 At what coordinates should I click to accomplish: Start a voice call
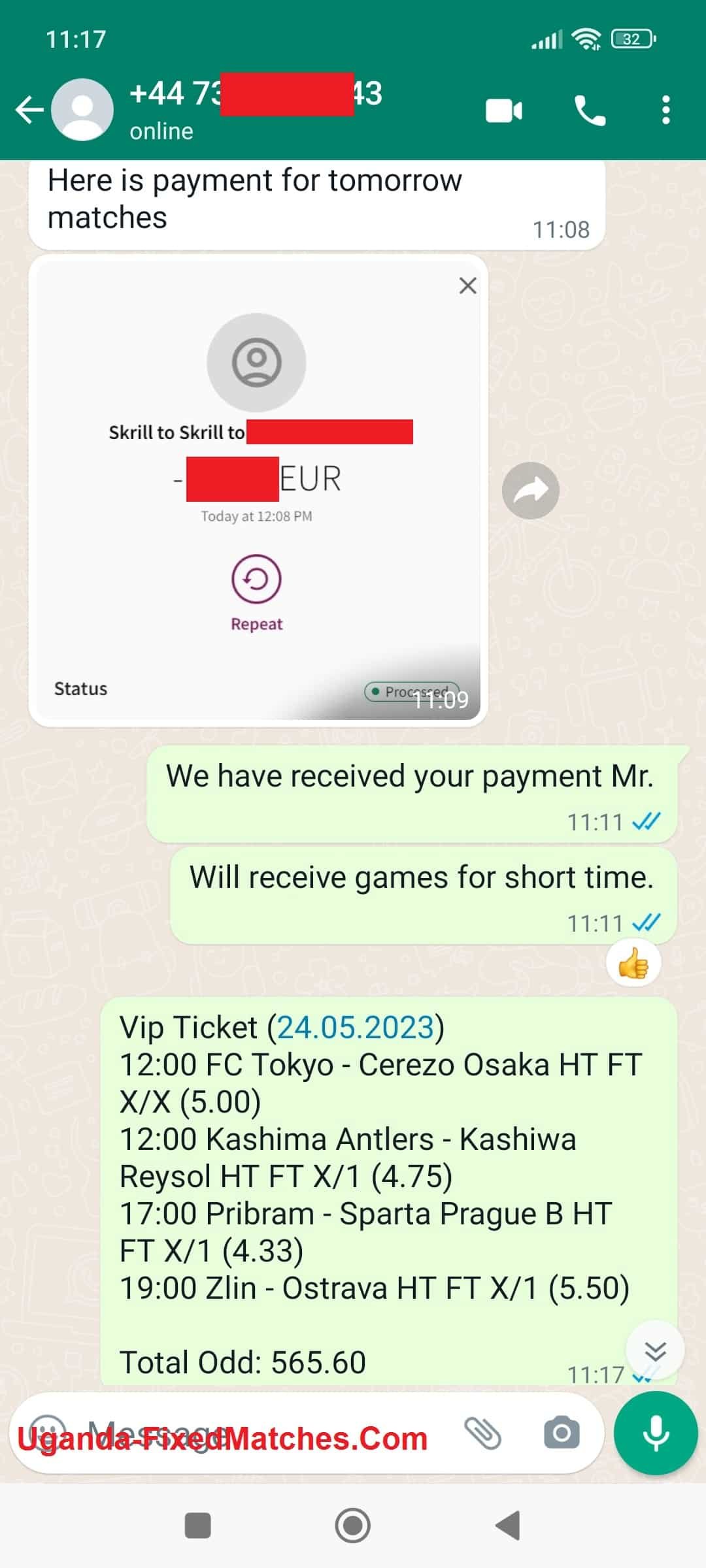590,110
